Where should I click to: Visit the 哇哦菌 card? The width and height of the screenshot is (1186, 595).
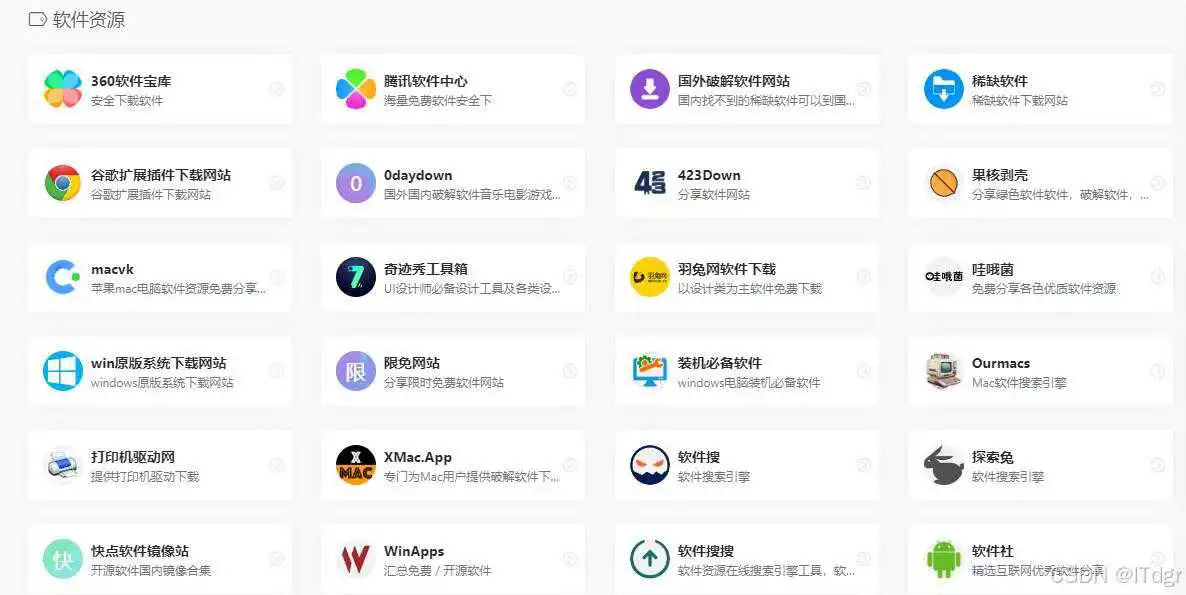coord(1040,277)
